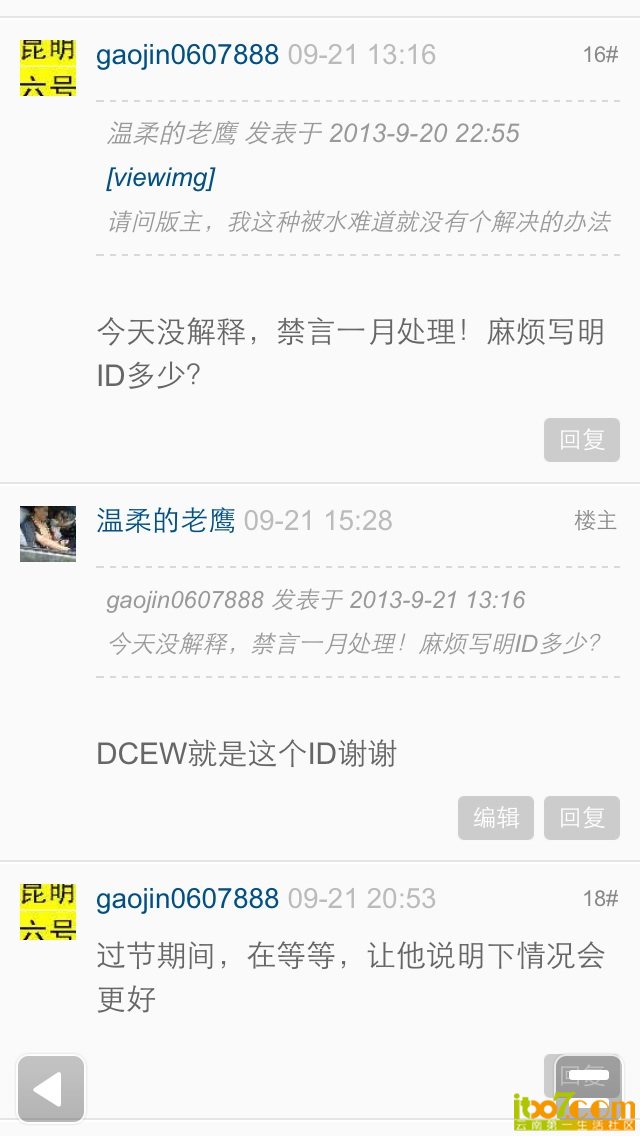Reply to gaojin0607888's 16# post

(581, 440)
